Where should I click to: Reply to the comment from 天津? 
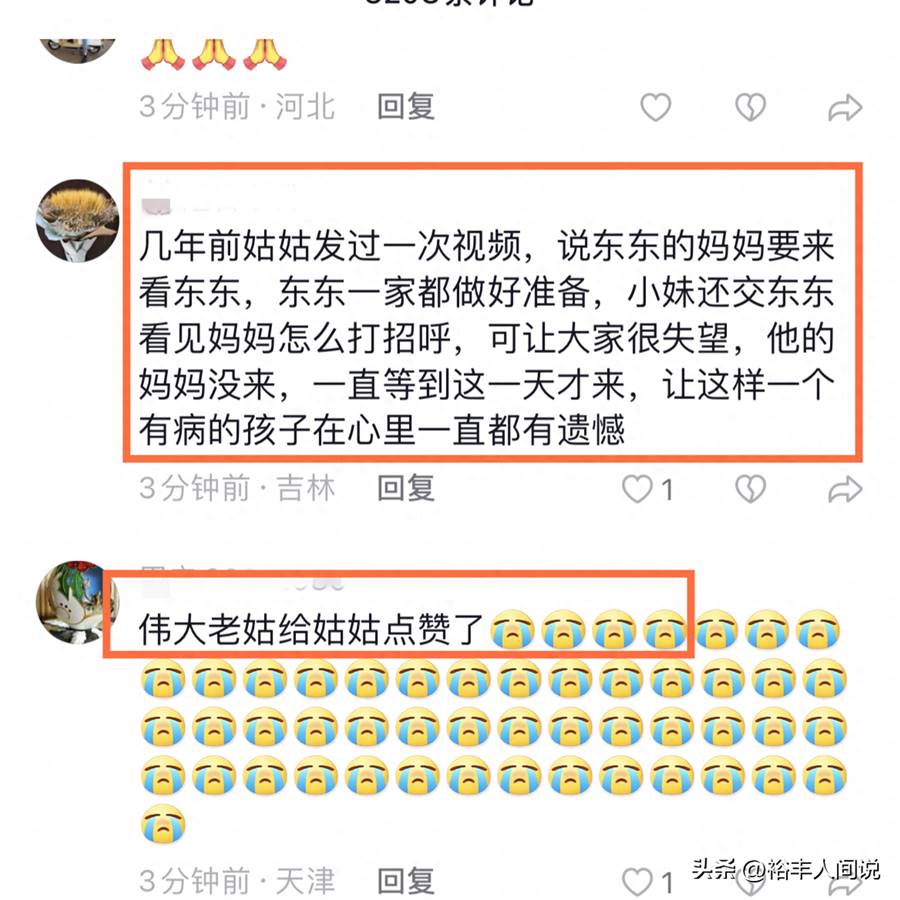tap(405, 881)
